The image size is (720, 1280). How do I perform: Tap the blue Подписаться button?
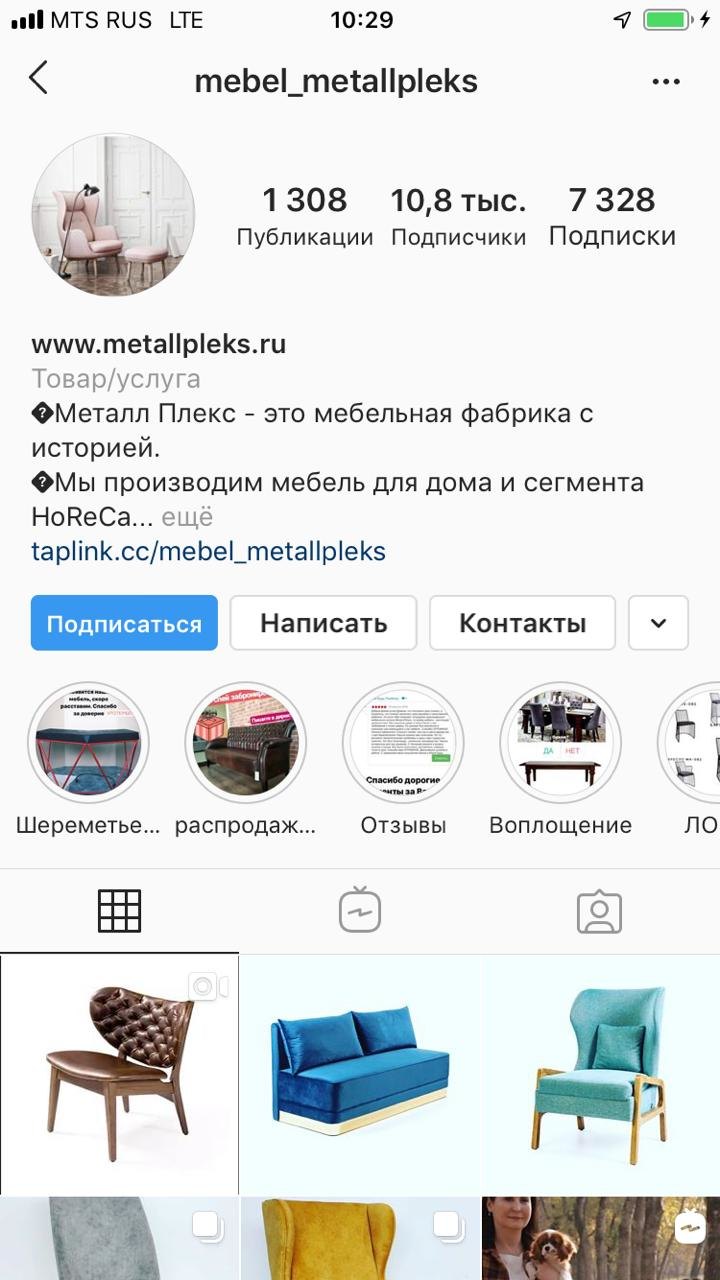click(124, 623)
